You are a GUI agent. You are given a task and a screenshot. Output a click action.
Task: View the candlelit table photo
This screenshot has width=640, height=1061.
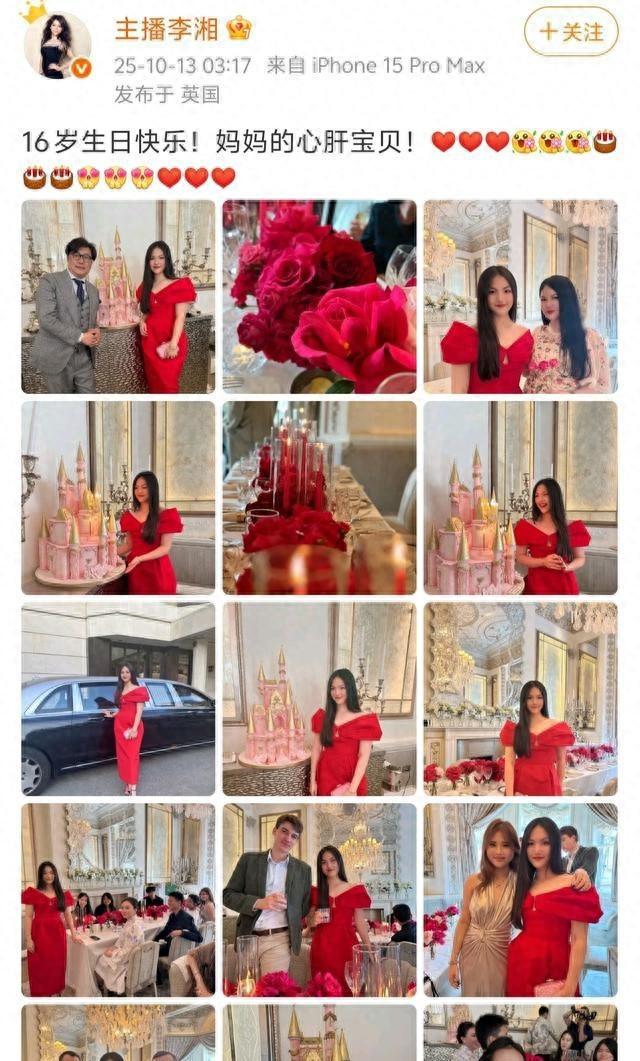pos(319,497)
